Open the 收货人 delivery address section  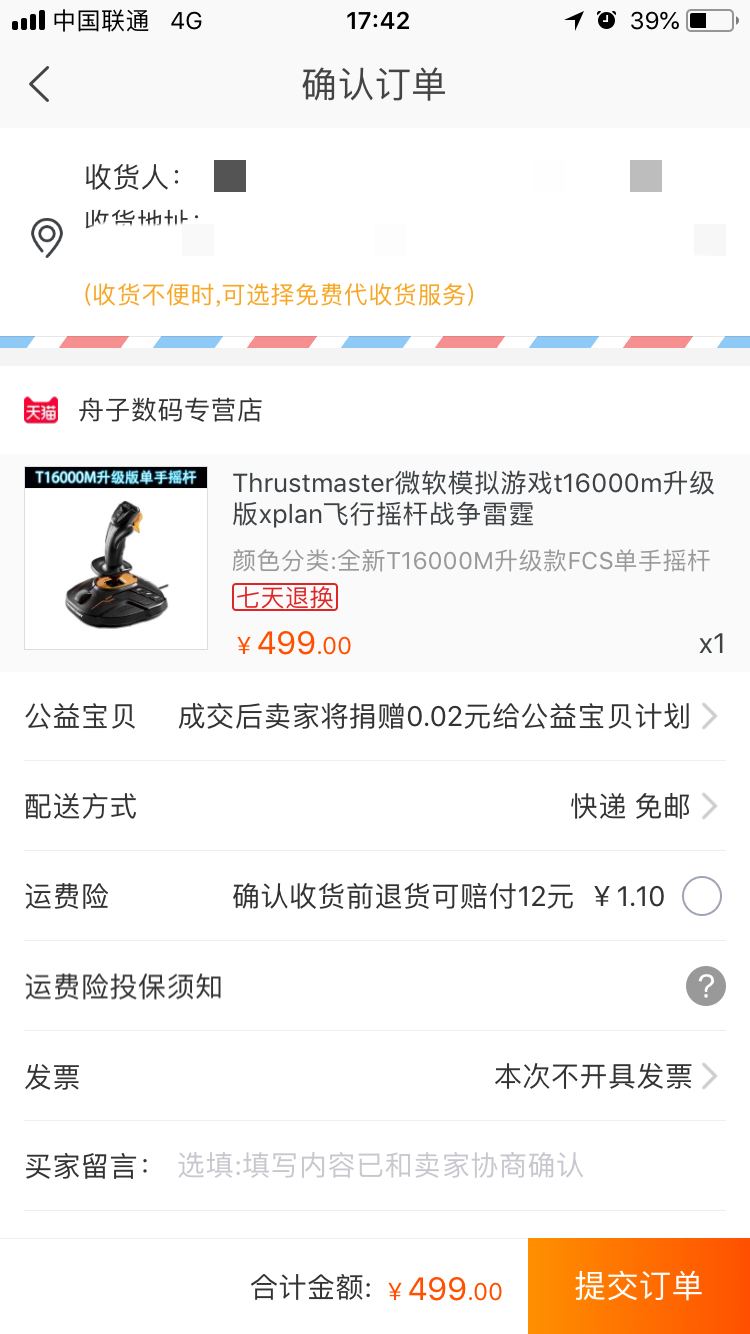pos(374,236)
